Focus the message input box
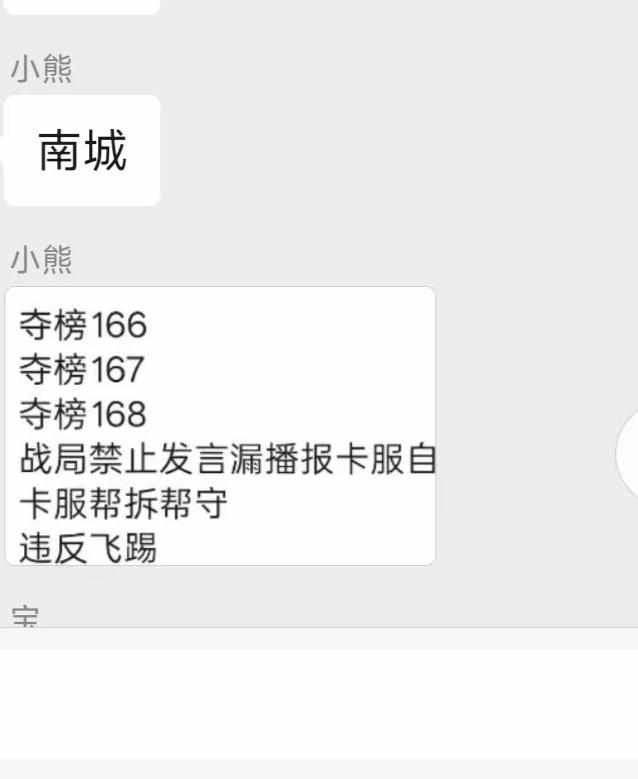 click(318, 703)
